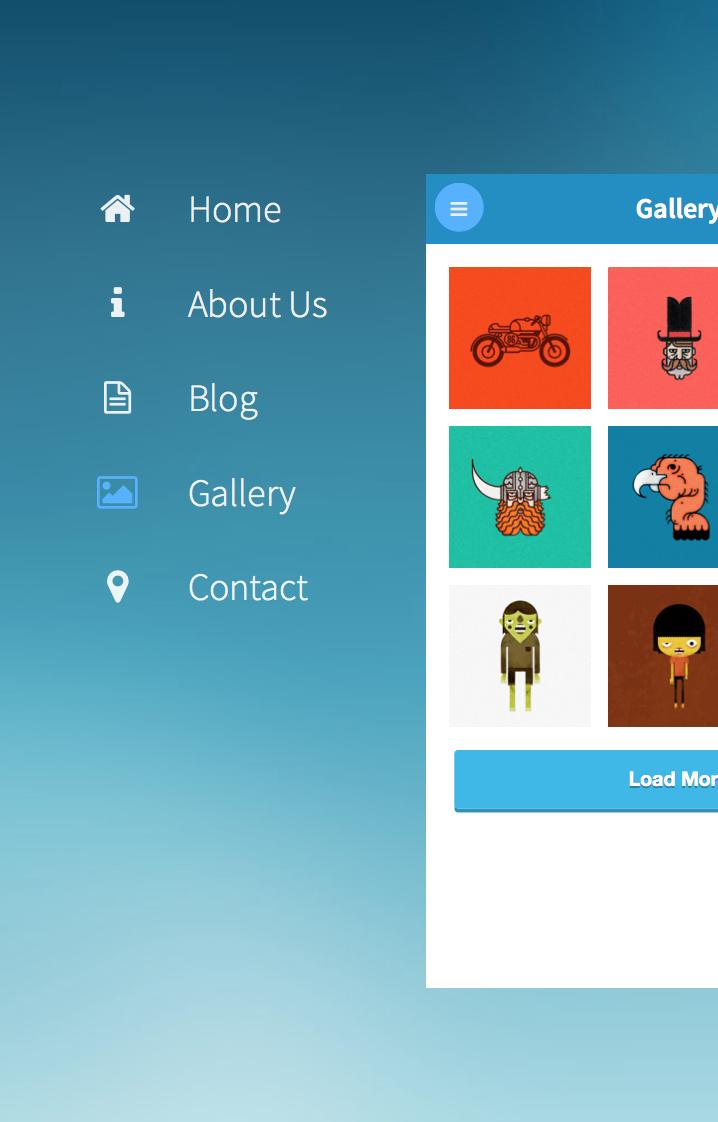Choose Gallery in the side menu
The width and height of the screenshot is (718, 1122).
241,493
